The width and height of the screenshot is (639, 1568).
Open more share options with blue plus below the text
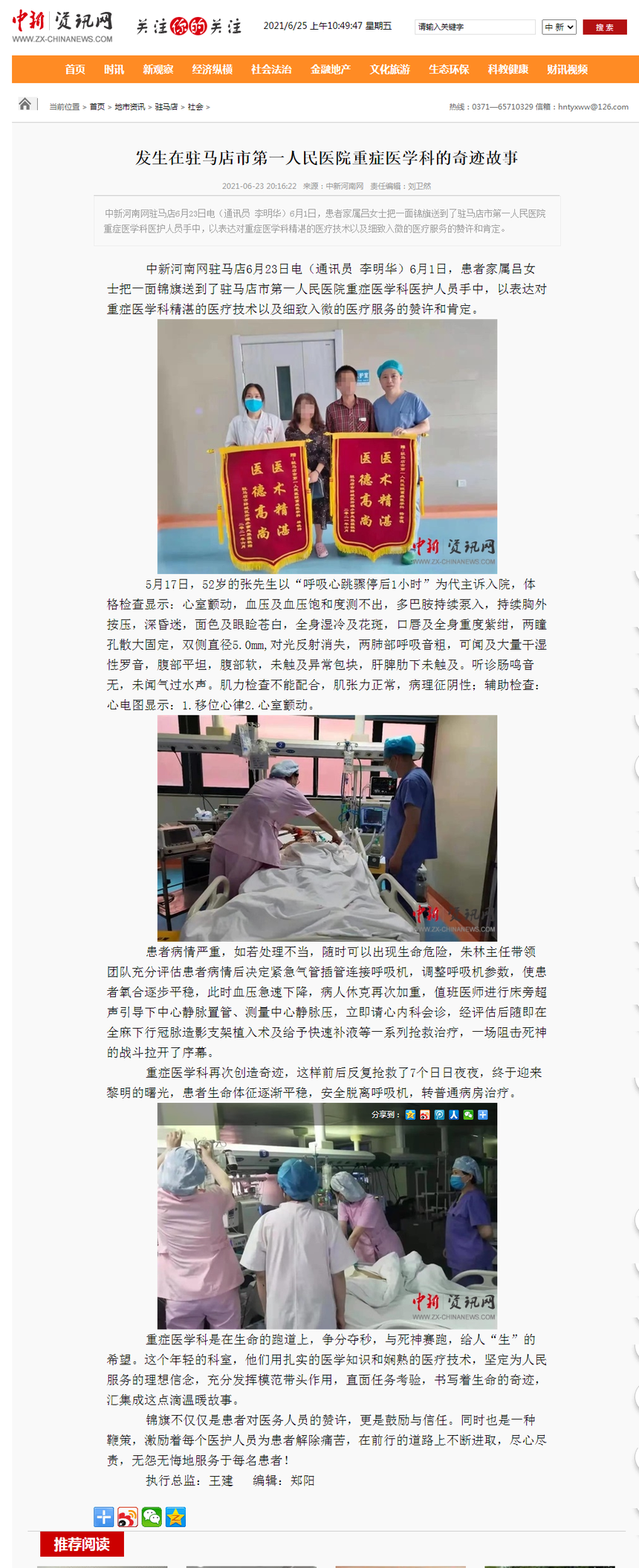(x=104, y=1517)
